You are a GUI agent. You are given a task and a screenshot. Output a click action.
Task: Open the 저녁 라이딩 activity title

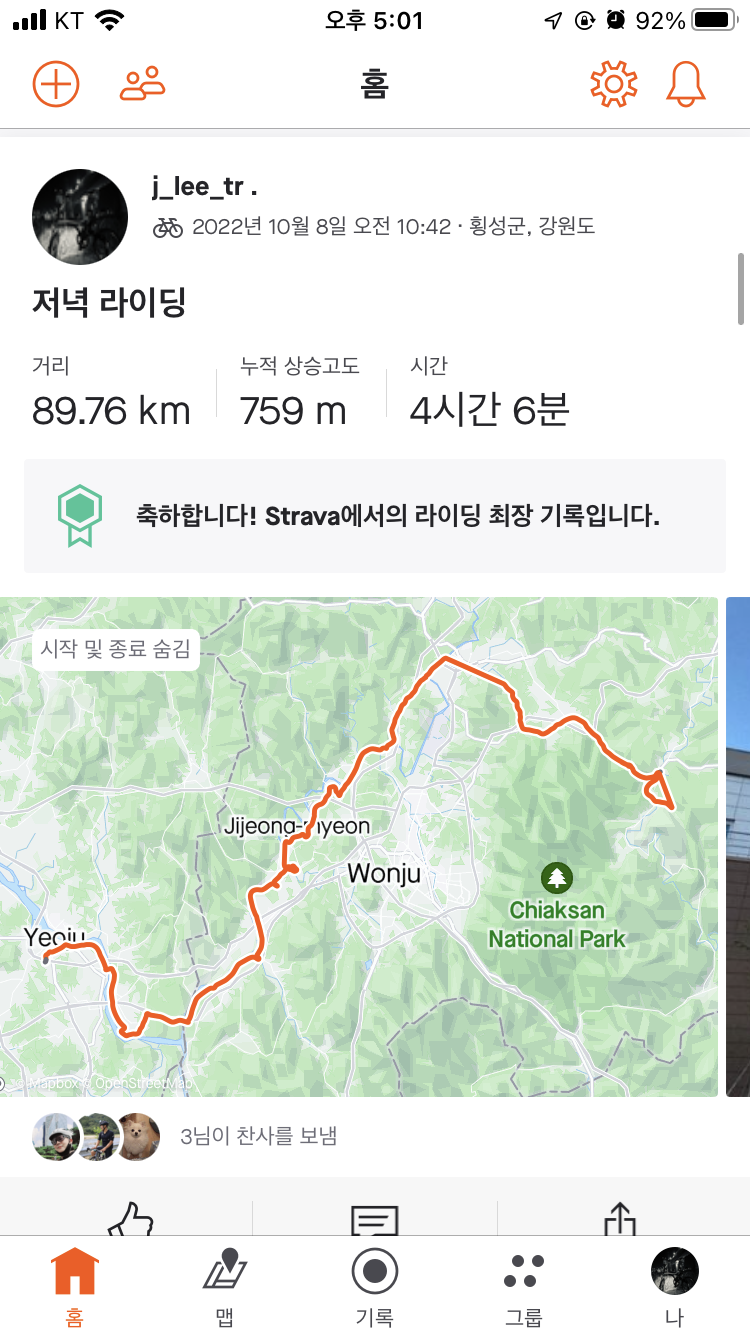pos(109,302)
